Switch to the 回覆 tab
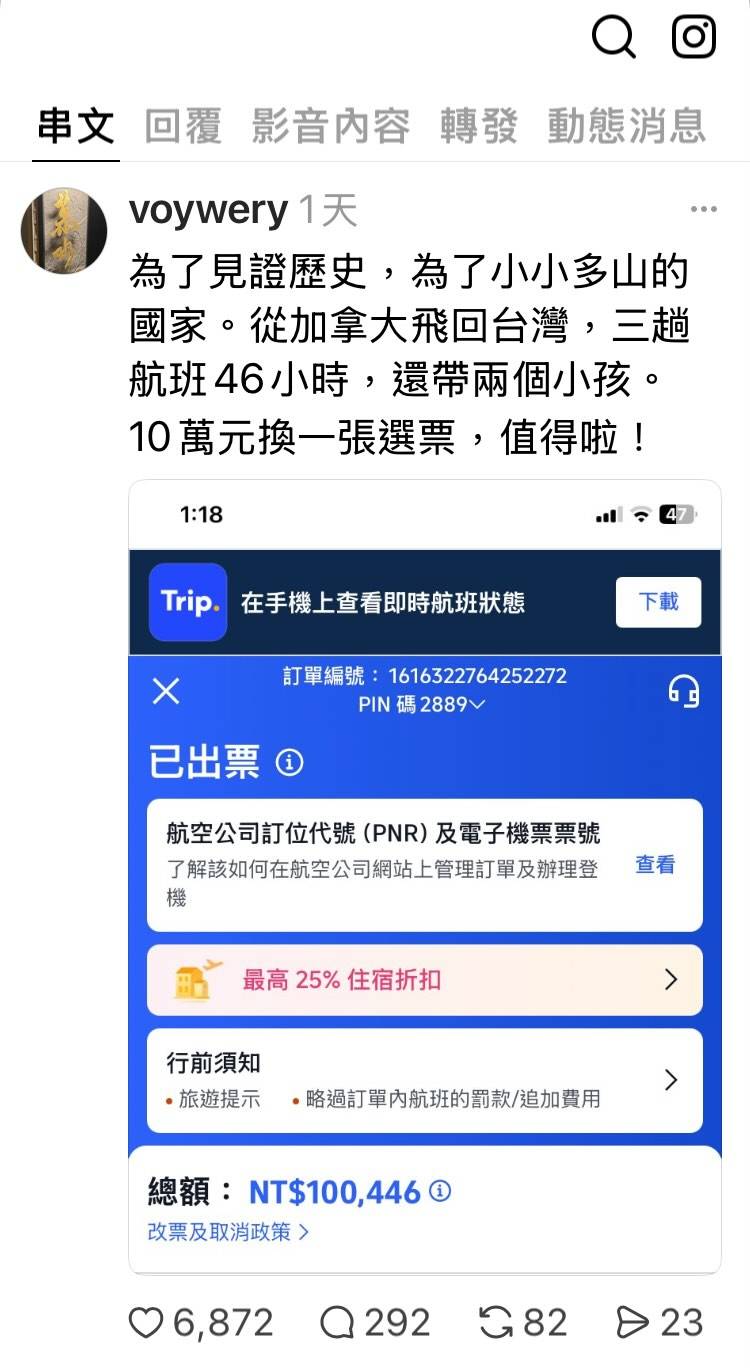 click(183, 127)
